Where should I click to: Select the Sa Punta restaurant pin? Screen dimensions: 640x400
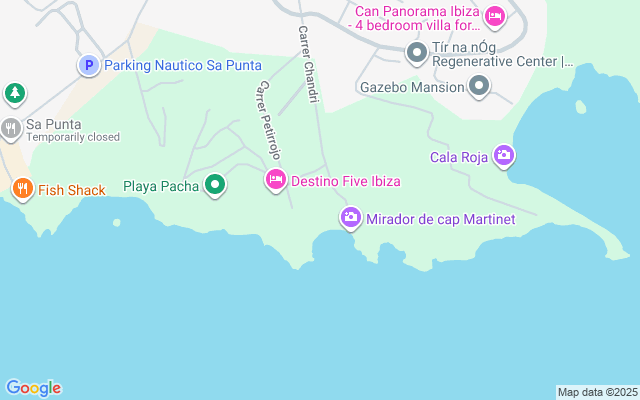pos(11,128)
